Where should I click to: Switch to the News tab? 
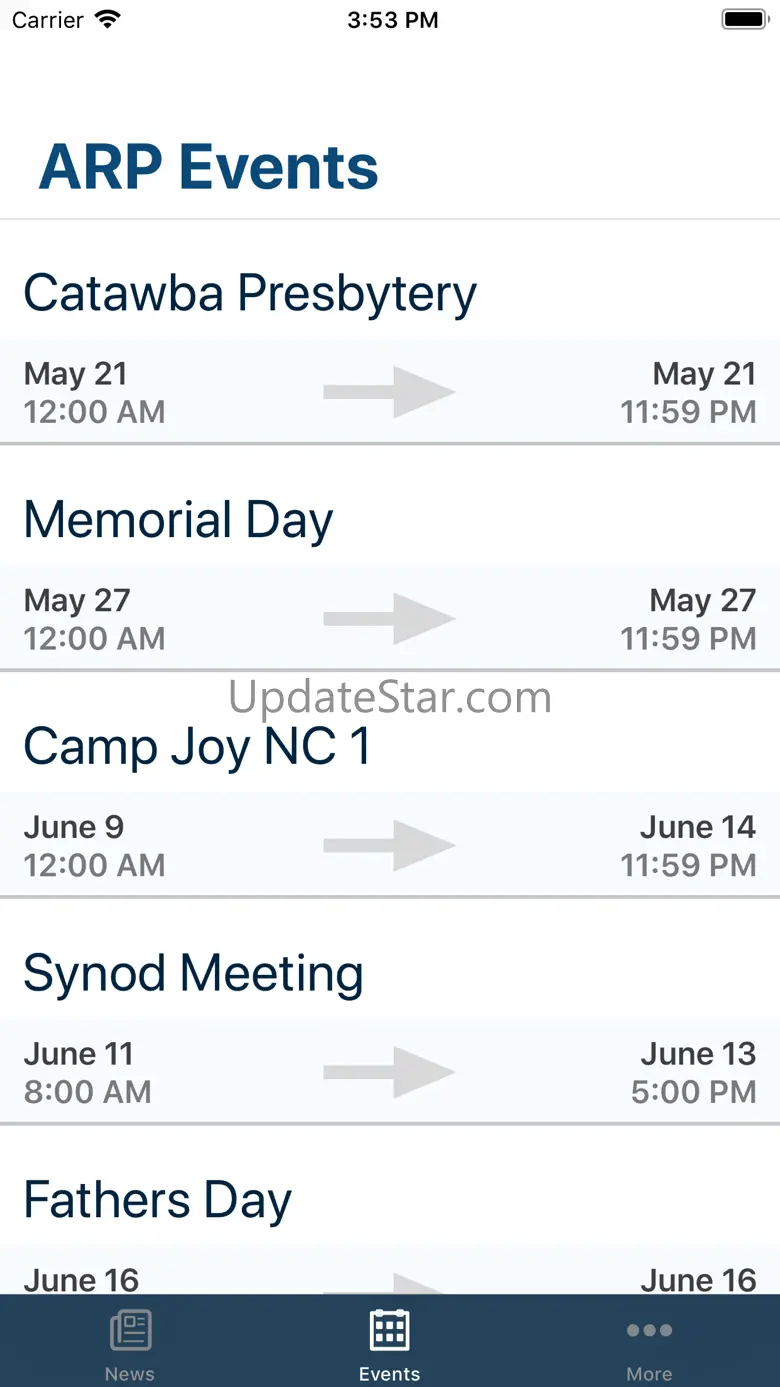130,1342
